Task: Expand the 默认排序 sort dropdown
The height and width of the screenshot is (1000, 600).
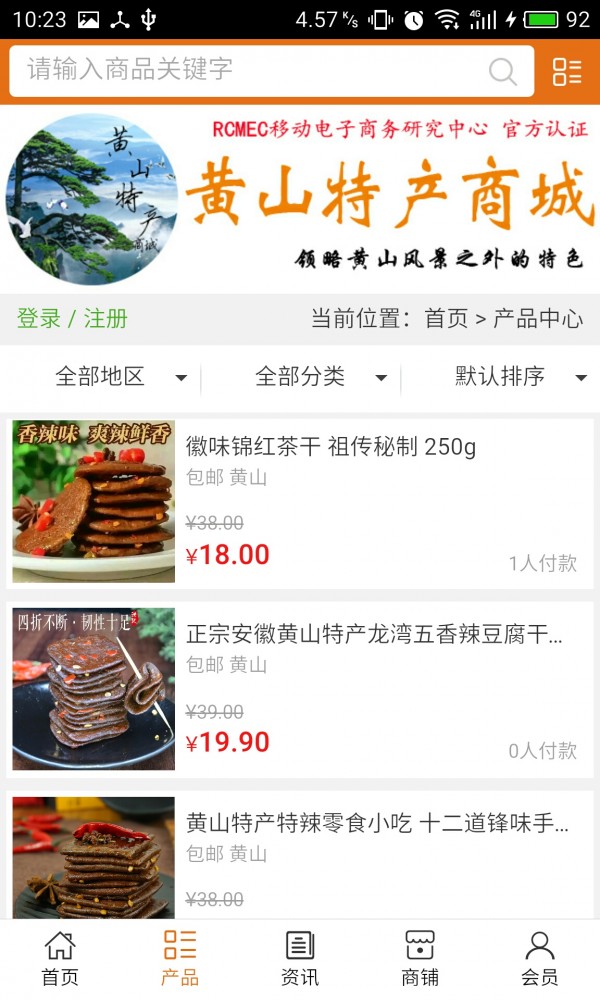Action: (520, 377)
